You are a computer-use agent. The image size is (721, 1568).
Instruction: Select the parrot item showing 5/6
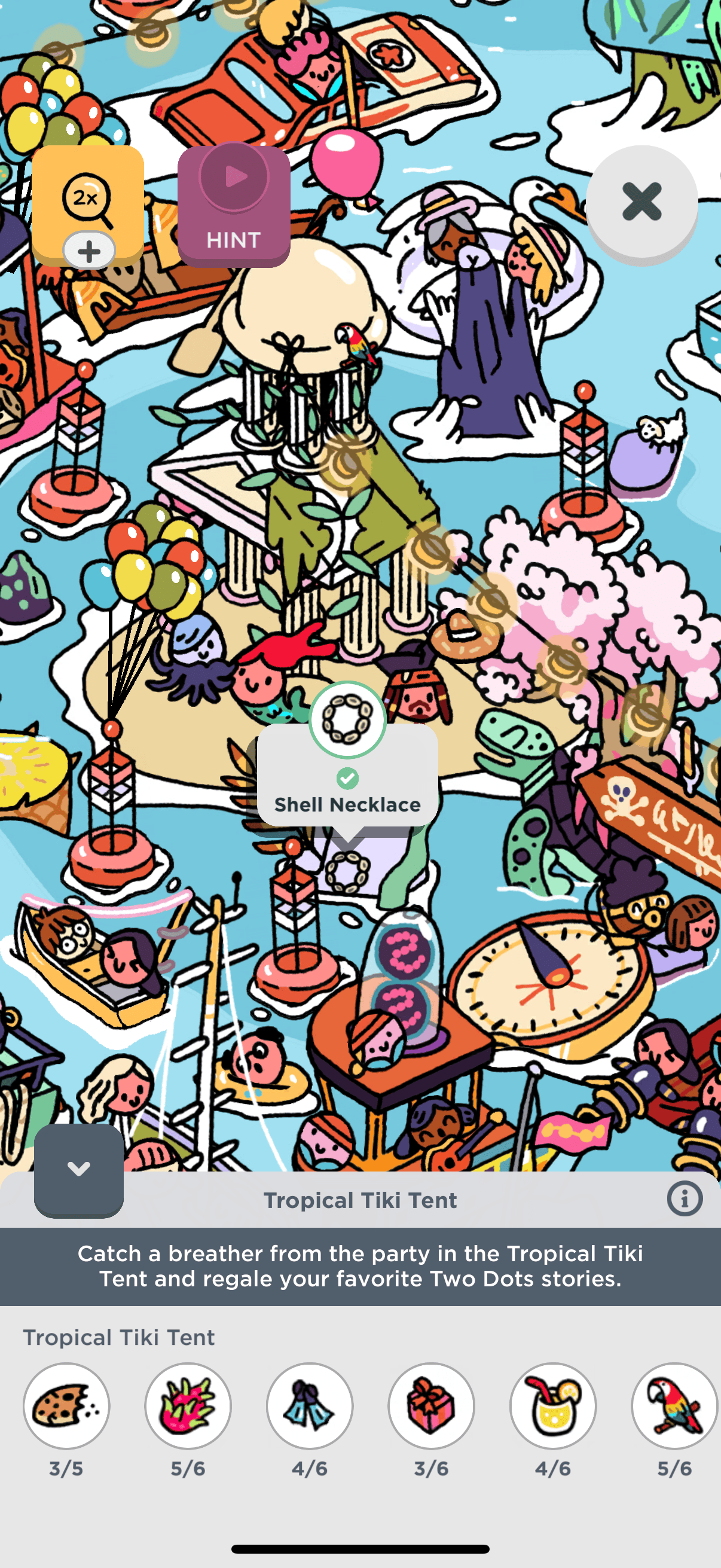point(674,1405)
